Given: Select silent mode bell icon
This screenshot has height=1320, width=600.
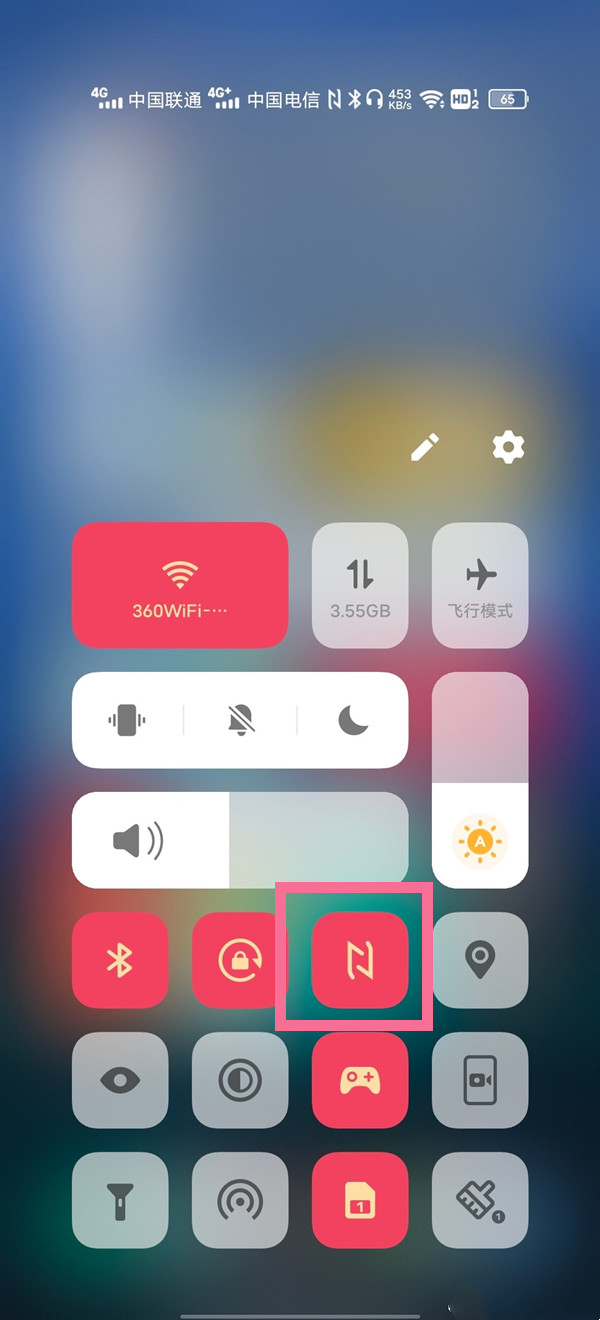Looking at the screenshot, I should pyautogui.click(x=240, y=720).
